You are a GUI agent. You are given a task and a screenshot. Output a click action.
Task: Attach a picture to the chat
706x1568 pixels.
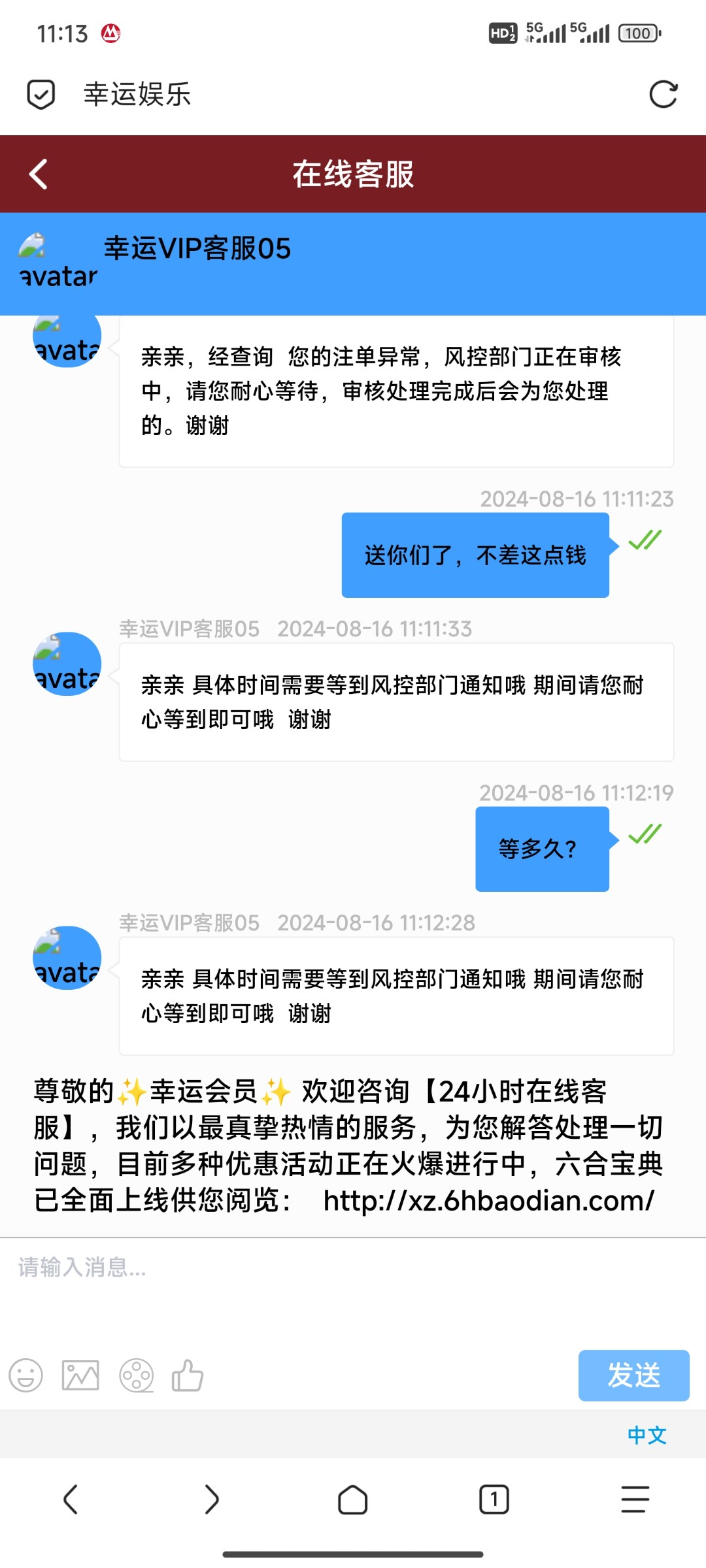coord(80,1375)
